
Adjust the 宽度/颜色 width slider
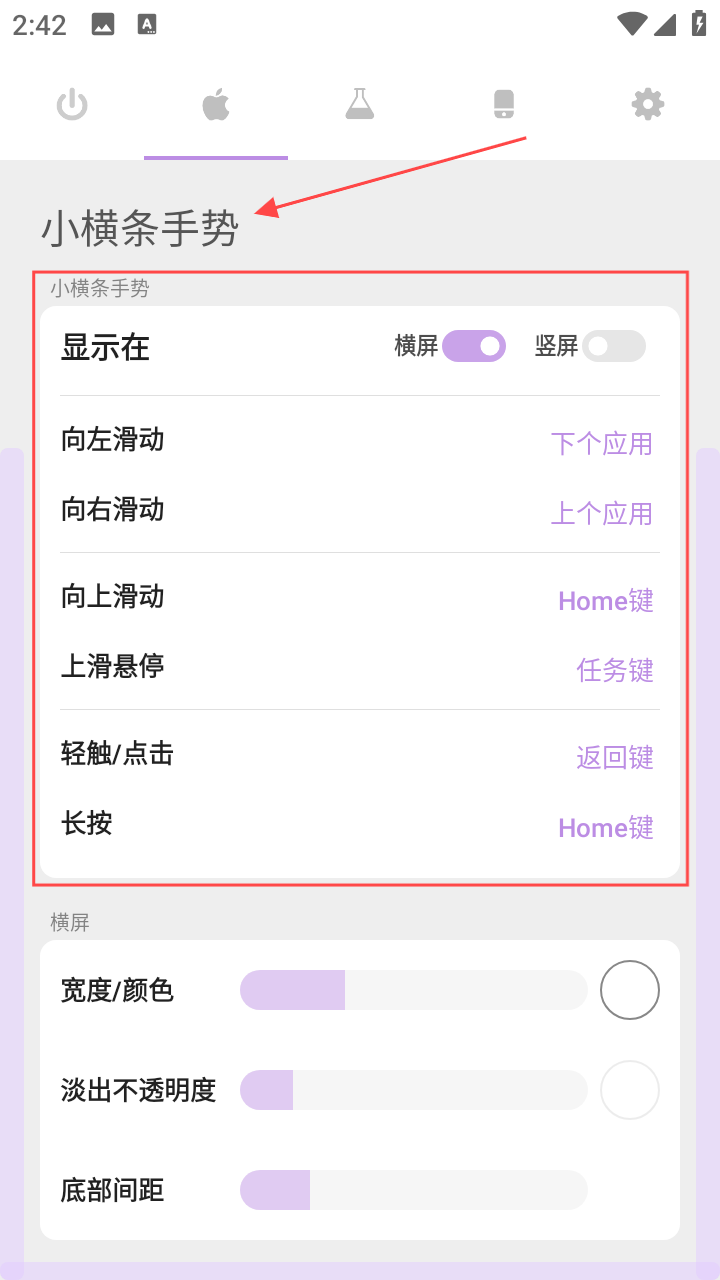(x=413, y=990)
